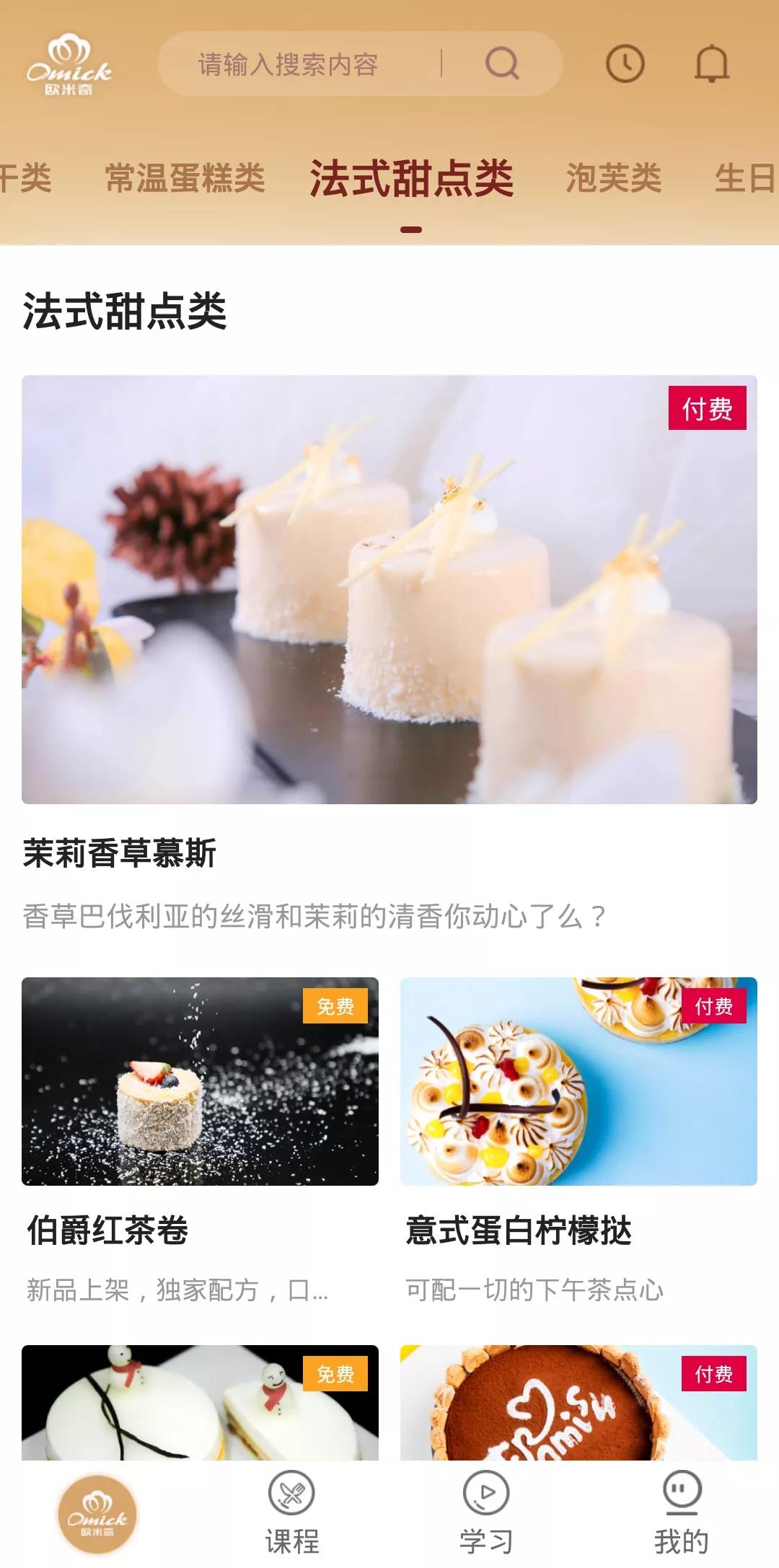Select the 法式甜点类 tab

411,179
